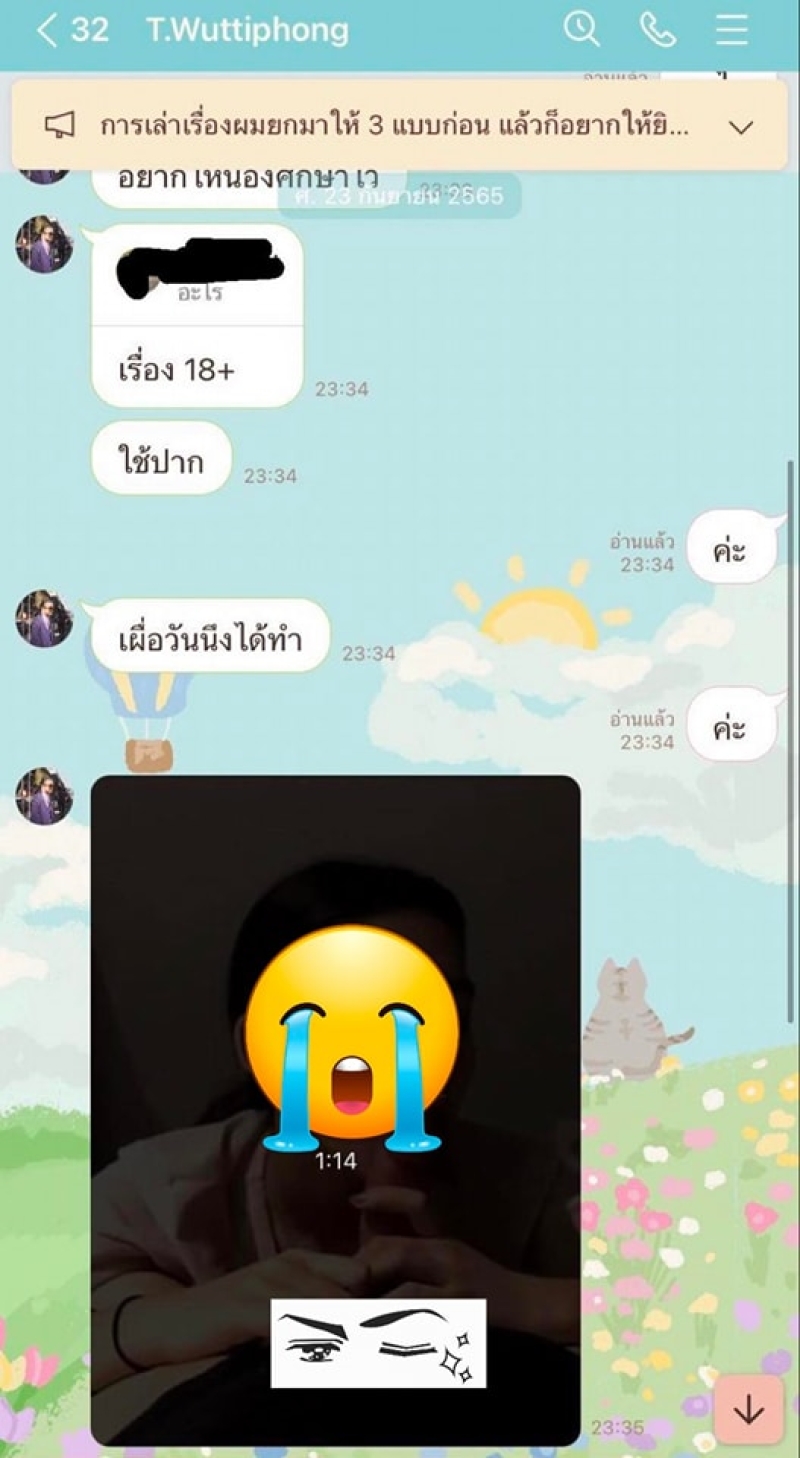Expand the pinned announcement banner
Image resolution: width=800 pixels, height=1458 pixels.
coord(740,127)
